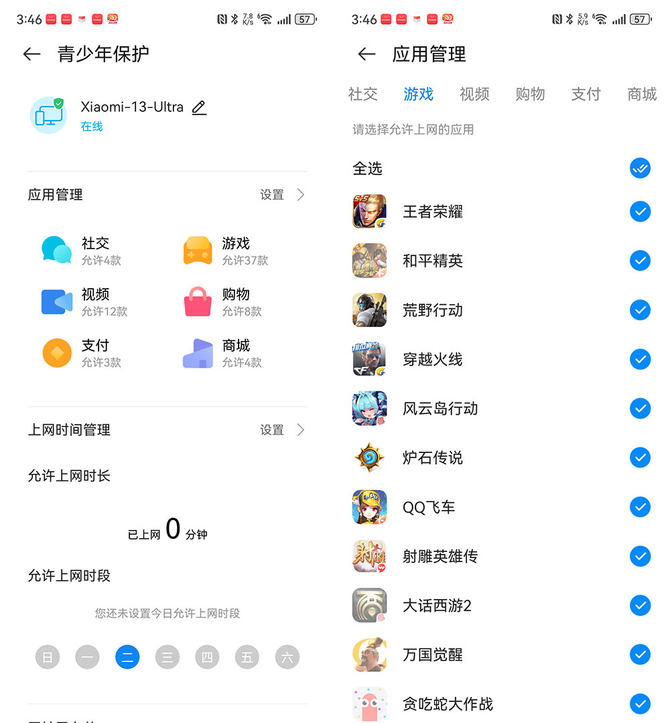Switch to the 社交 tab
Image resolution: width=670 pixels, height=723 pixels.
[x=363, y=94]
